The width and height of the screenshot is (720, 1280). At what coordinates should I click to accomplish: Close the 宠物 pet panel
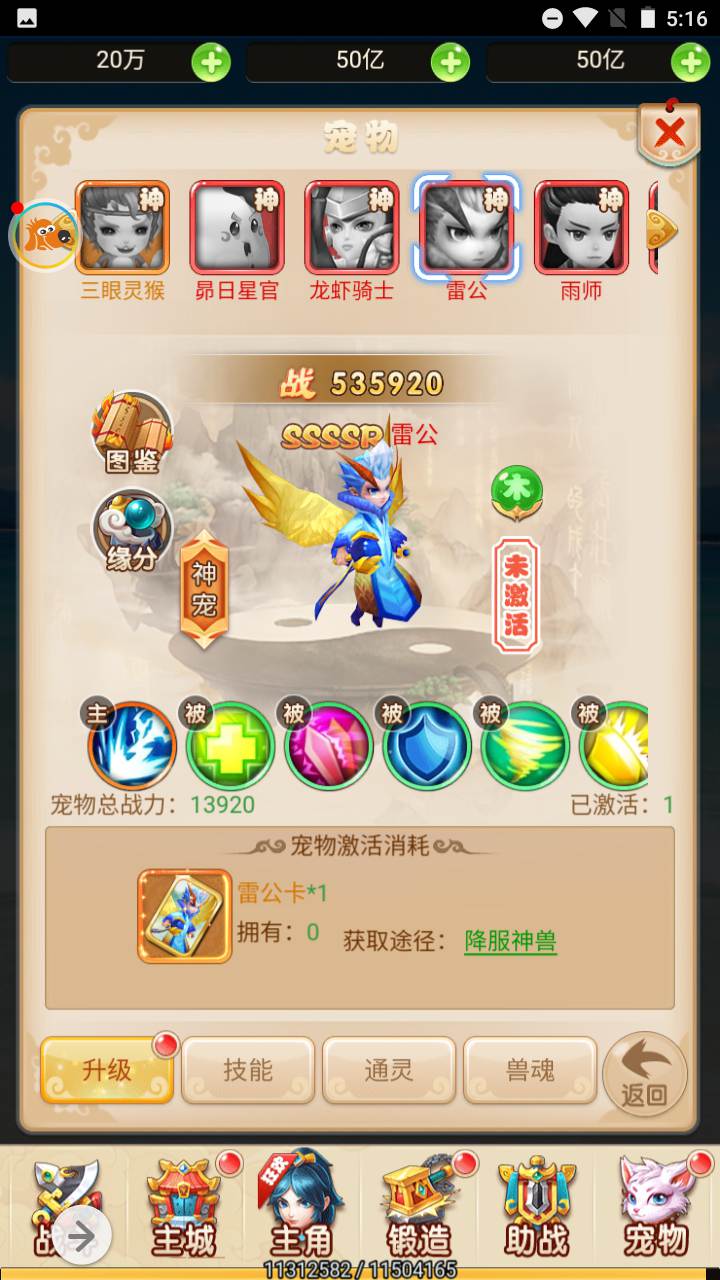[x=668, y=132]
